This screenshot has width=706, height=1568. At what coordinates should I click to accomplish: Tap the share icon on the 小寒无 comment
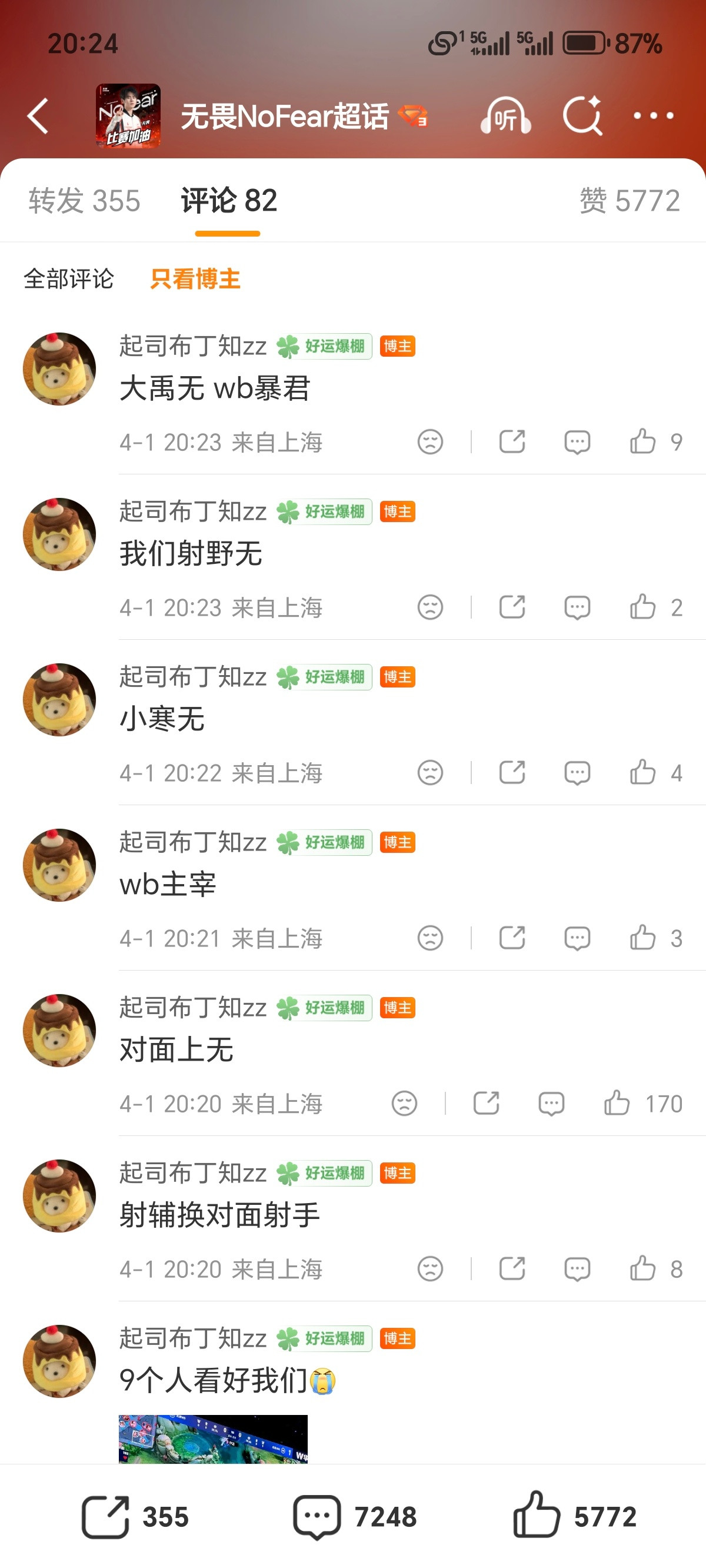coord(513,773)
